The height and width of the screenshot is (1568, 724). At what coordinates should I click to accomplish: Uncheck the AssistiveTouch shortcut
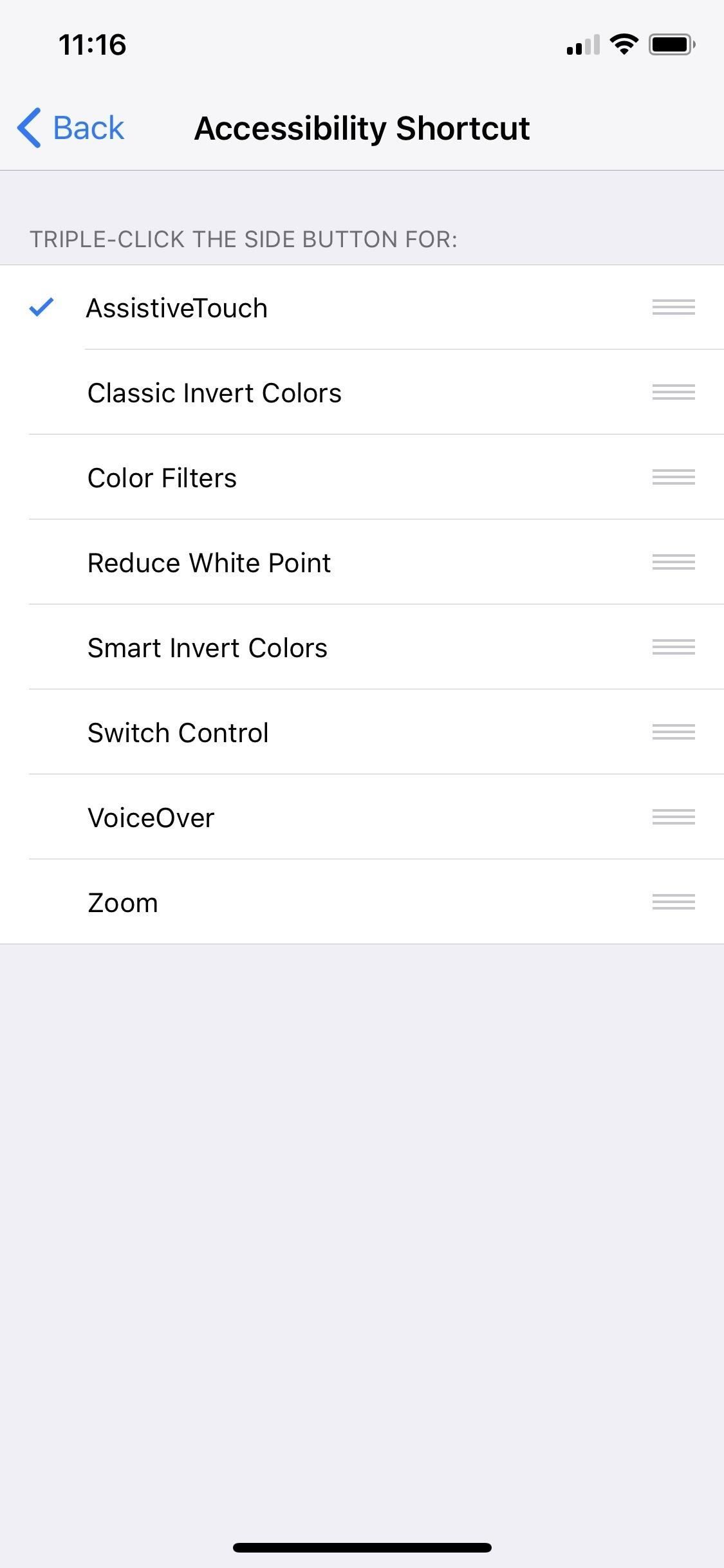point(177,308)
